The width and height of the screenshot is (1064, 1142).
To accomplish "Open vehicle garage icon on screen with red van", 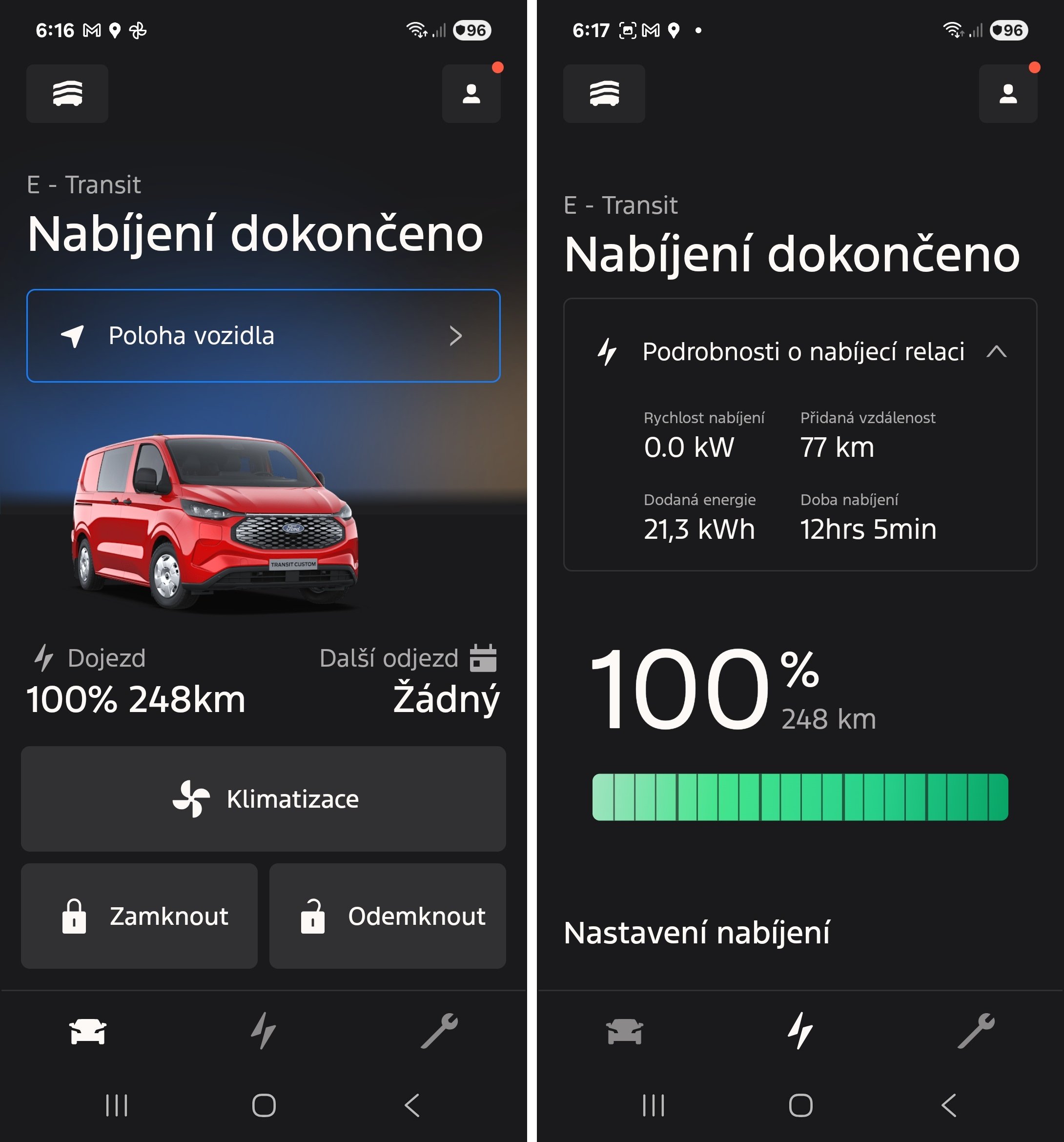I will [x=67, y=94].
